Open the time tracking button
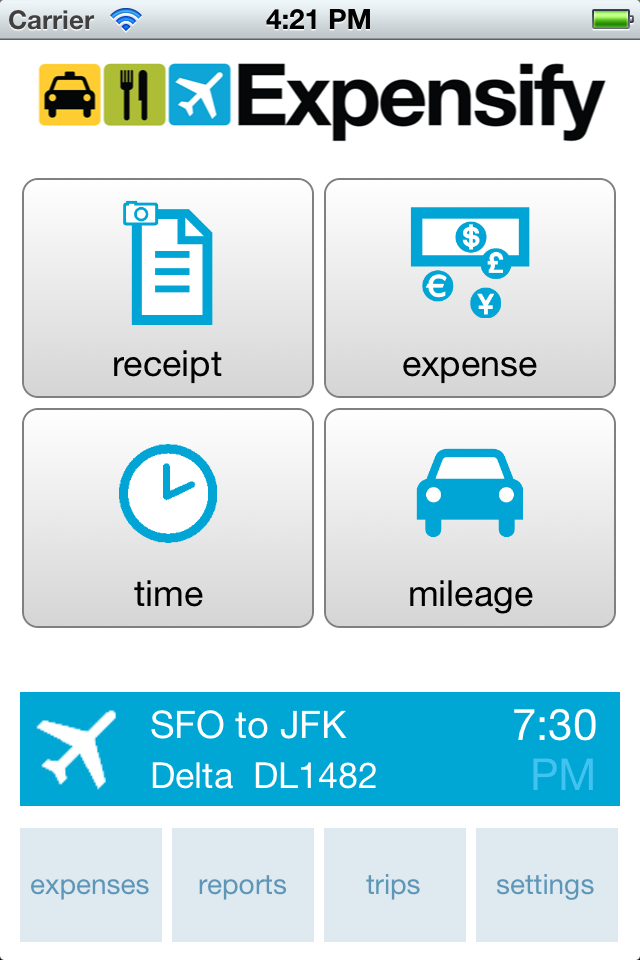 (168, 518)
